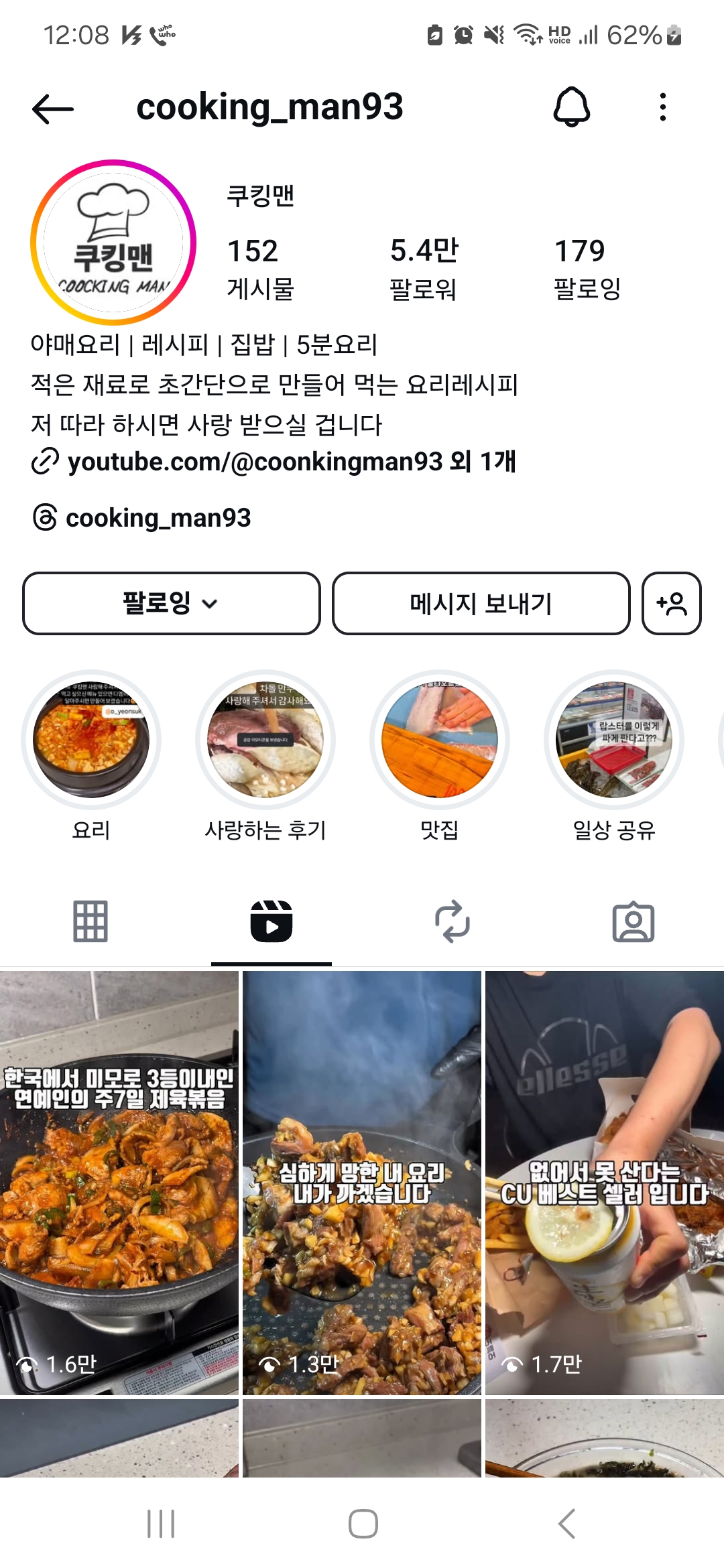Open the notifications bell for cooking_man93
Screen dimensions: 724x1568
pyautogui.click(x=572, y=107)
